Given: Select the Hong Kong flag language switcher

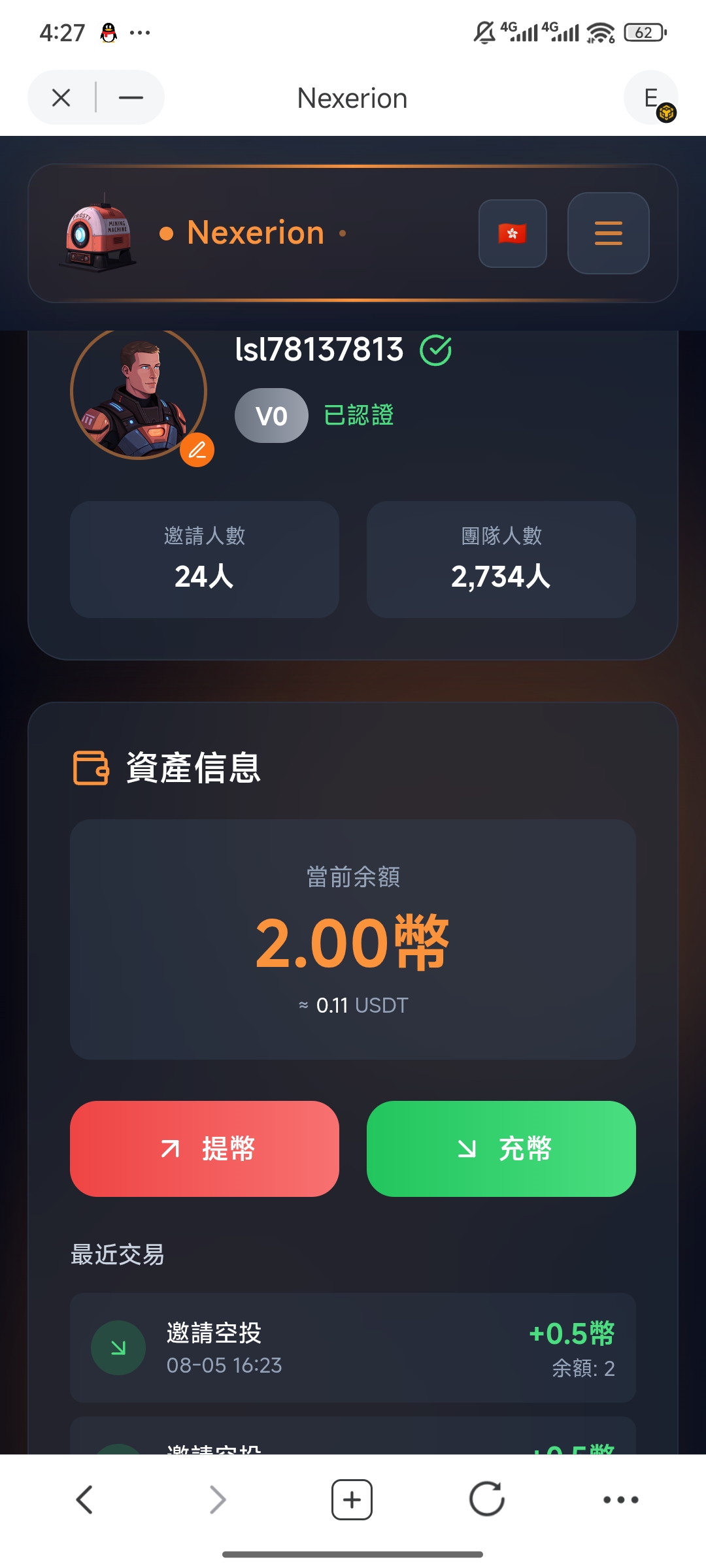Looking at the screenshot, I should [x=513, y=234].
